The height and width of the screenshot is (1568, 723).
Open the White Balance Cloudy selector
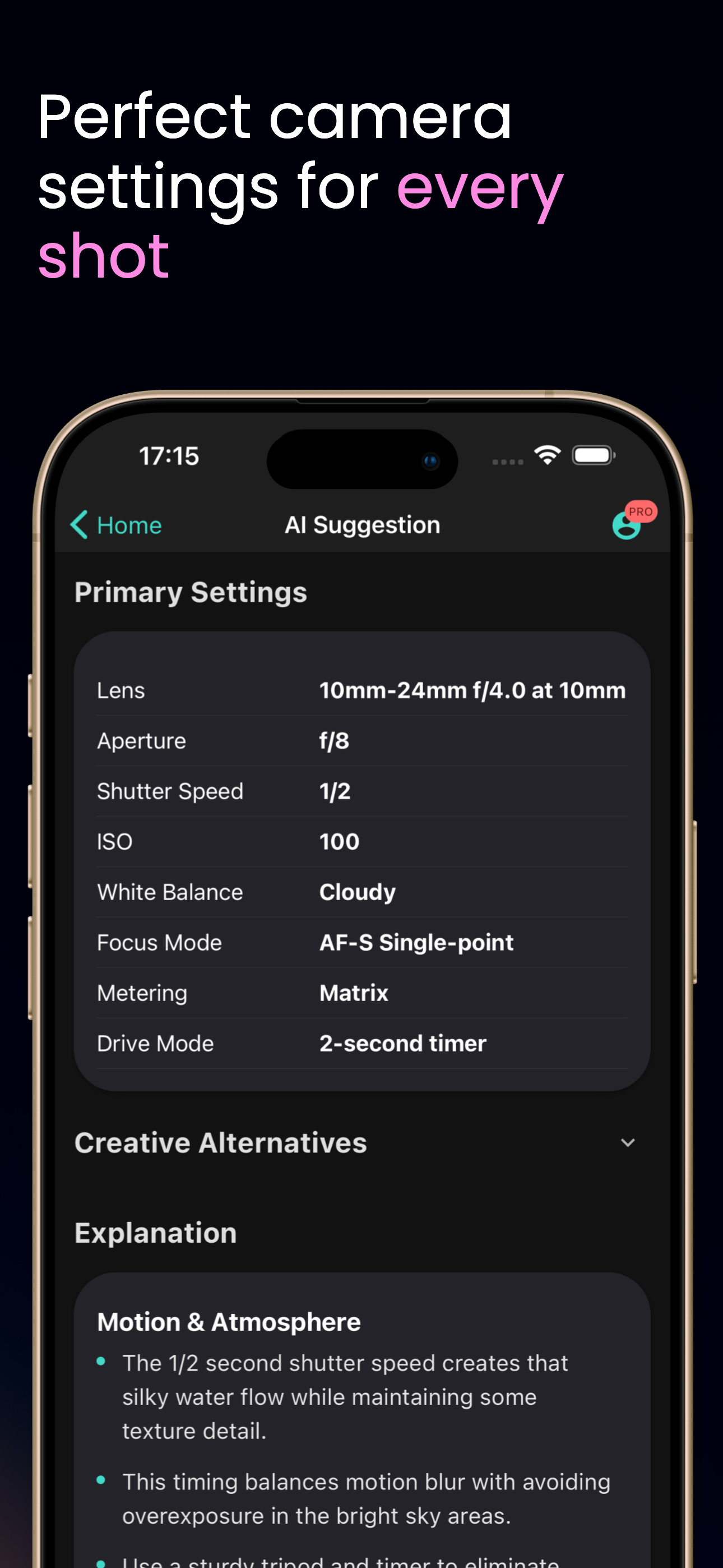pos(357,892)
